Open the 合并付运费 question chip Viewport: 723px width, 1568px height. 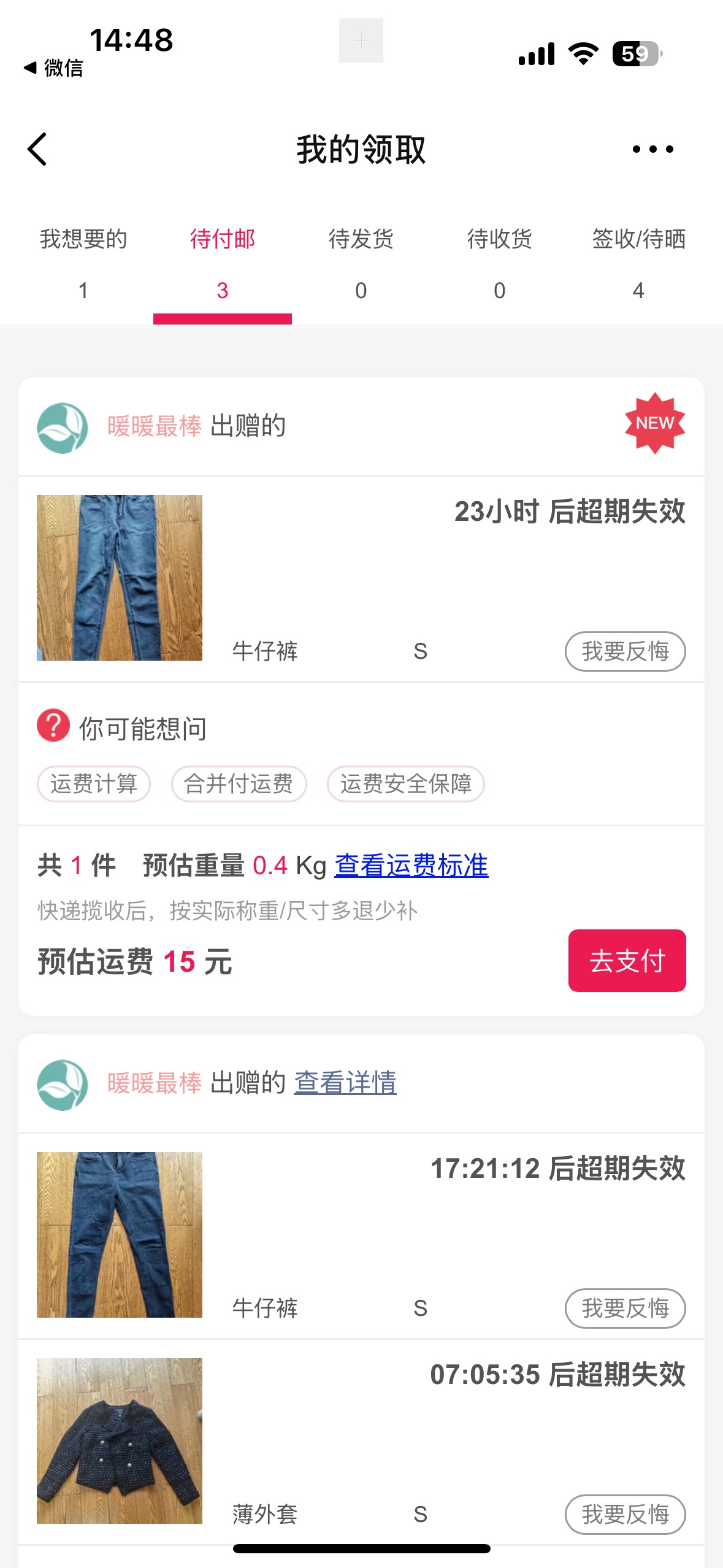[x=239, y=784]
